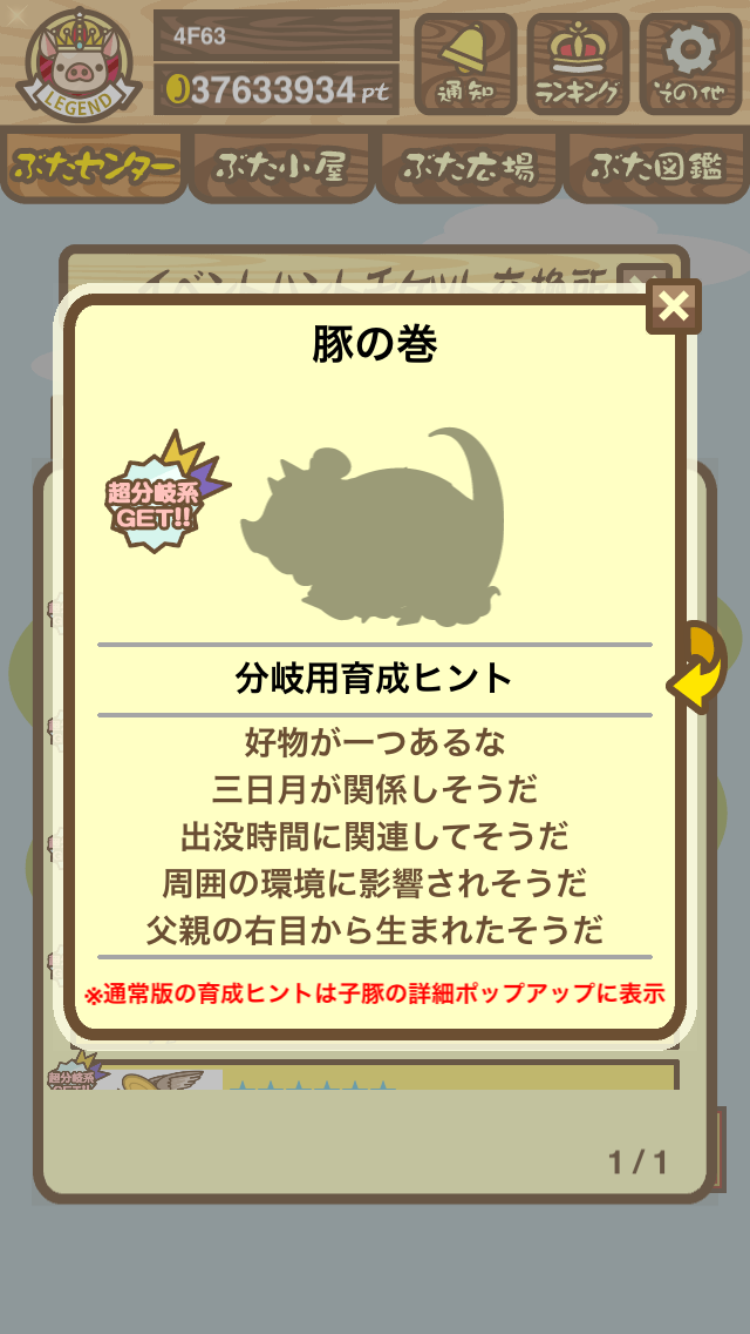The image size is (750, 1334).
Task: Open the 通知 notifications bell
Action: click(x=465, y=64)
